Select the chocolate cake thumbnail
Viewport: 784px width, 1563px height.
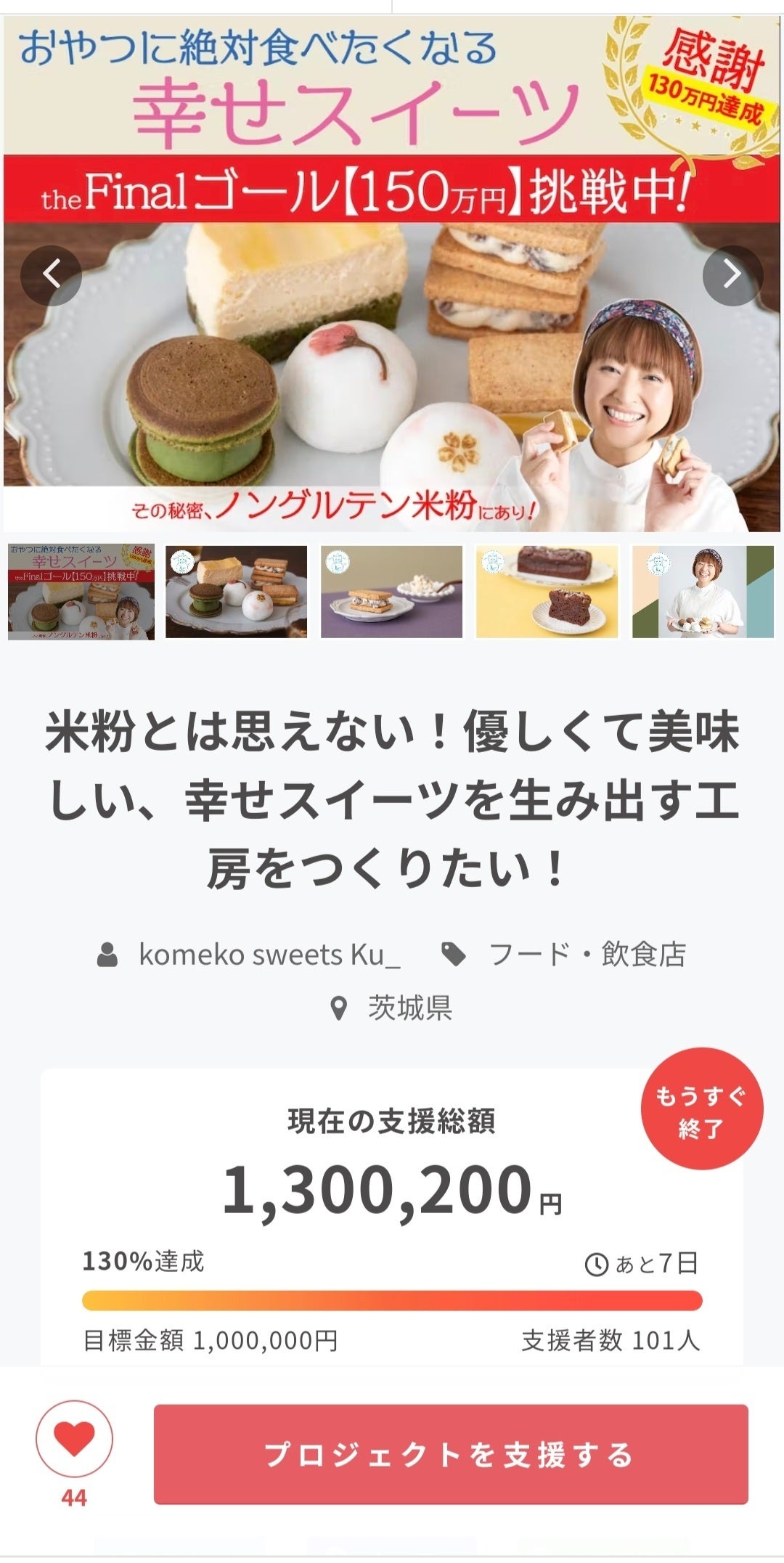click(x=547, y=592)
